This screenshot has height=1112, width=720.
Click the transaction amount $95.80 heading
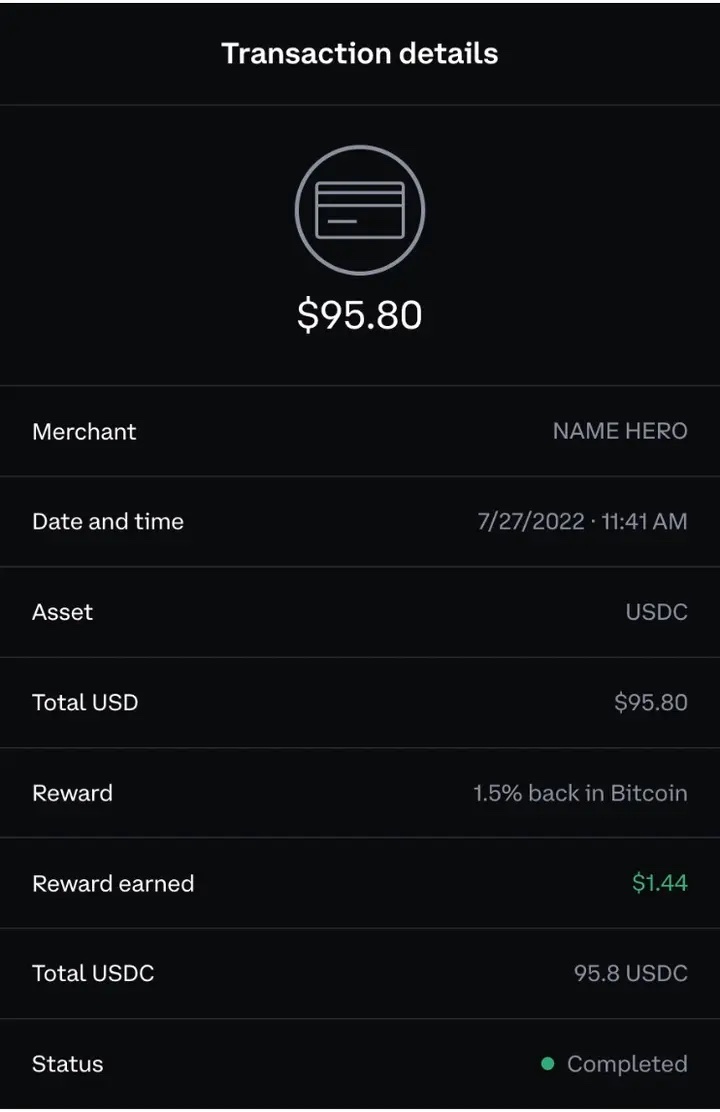359,314
